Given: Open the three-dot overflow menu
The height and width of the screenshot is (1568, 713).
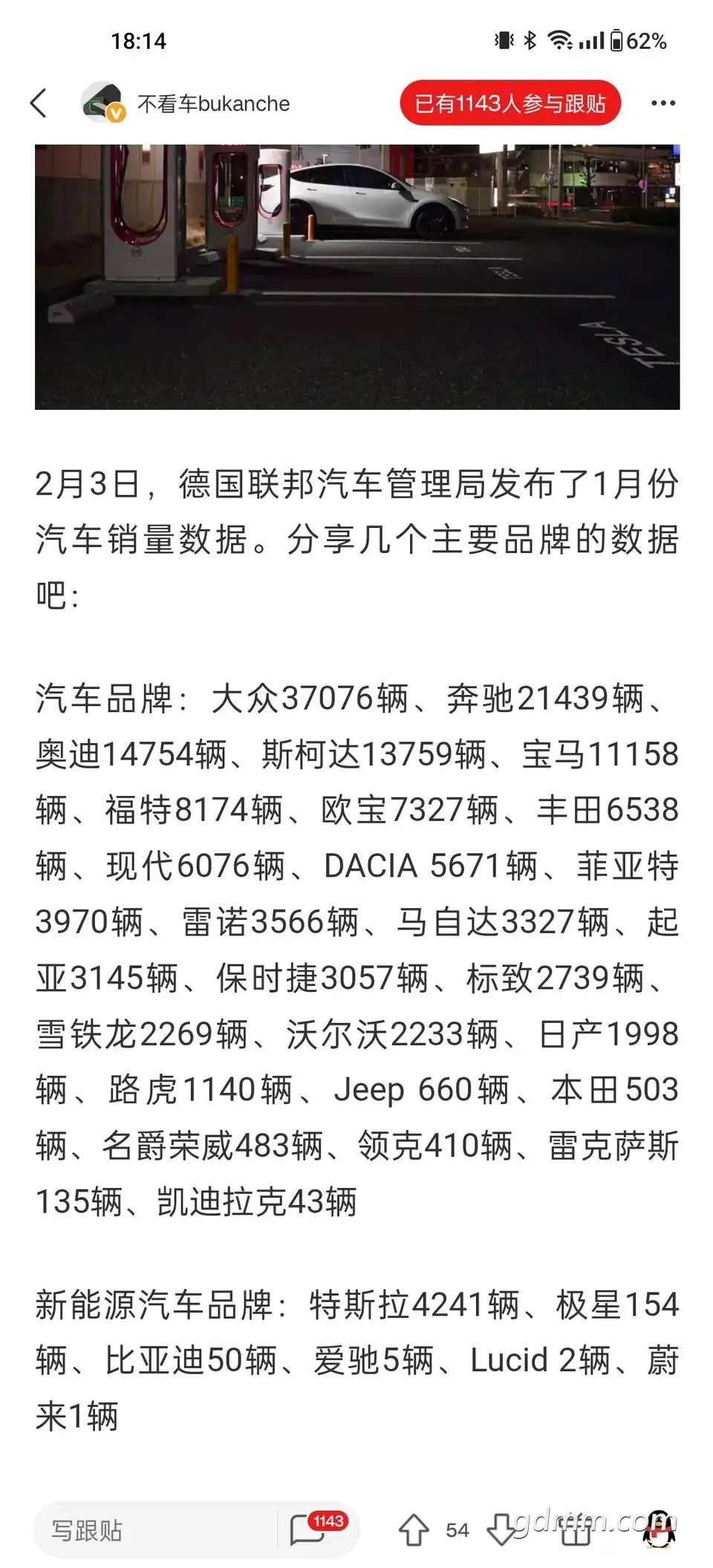Looking at the screenshot, I should (x=662, y=103).
